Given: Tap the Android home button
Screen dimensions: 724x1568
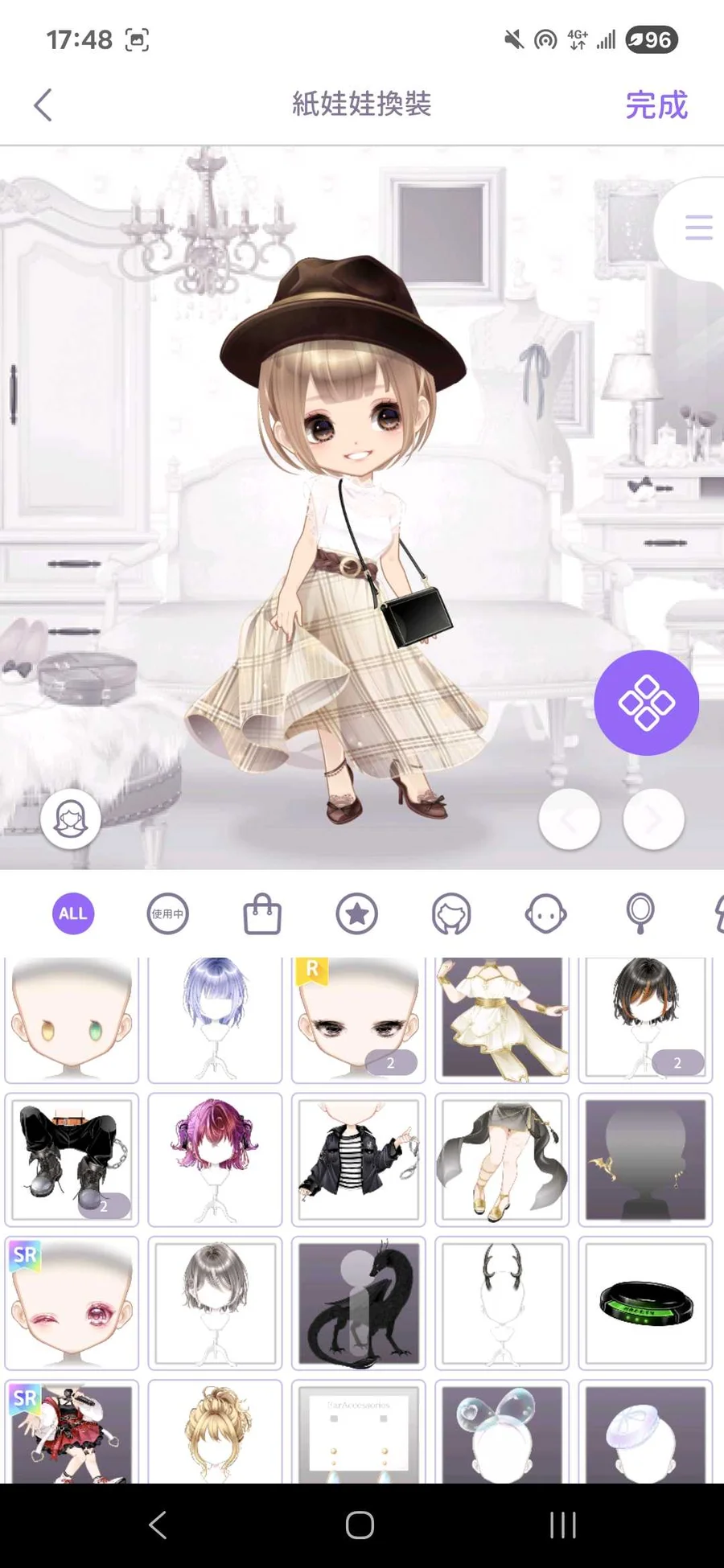Looking at the screenshot, I should (x=360, y=1525).
